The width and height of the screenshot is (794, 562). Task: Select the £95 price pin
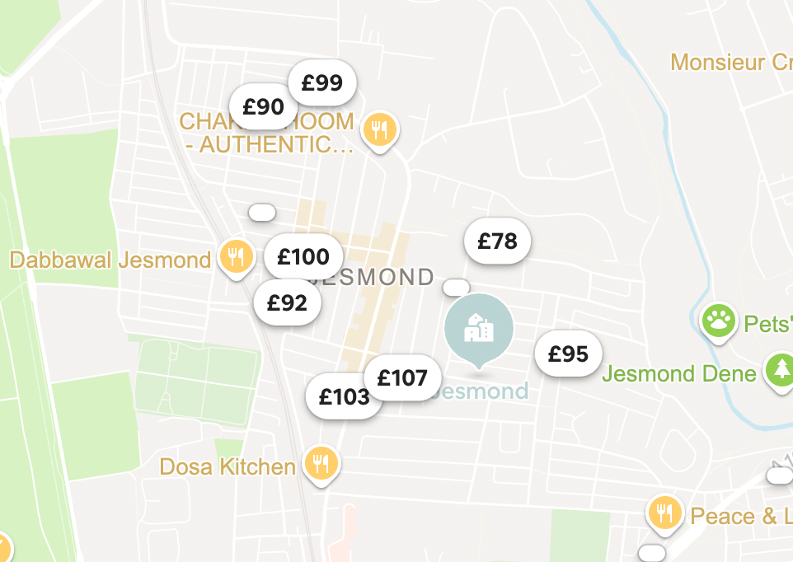568,354
